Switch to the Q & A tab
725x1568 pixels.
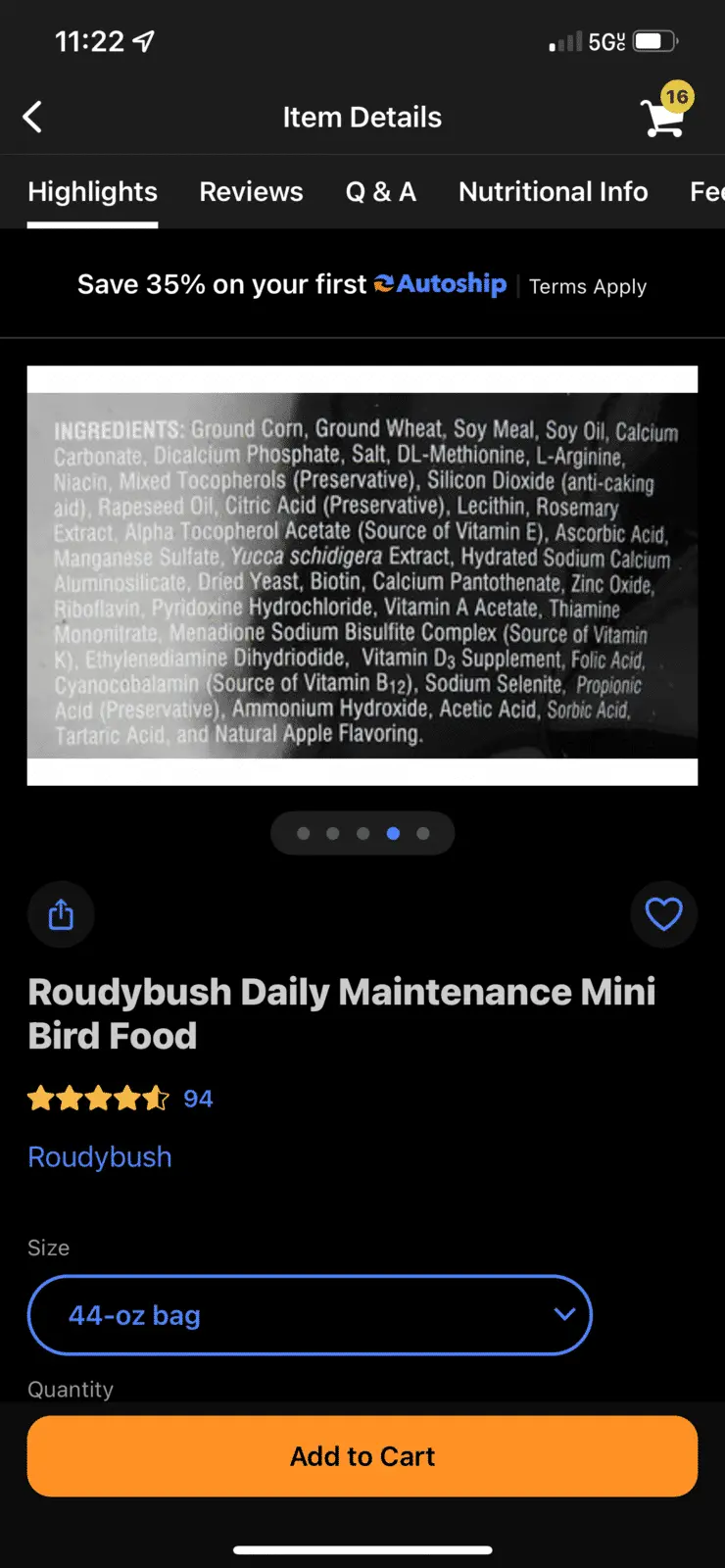pos(380,192)
